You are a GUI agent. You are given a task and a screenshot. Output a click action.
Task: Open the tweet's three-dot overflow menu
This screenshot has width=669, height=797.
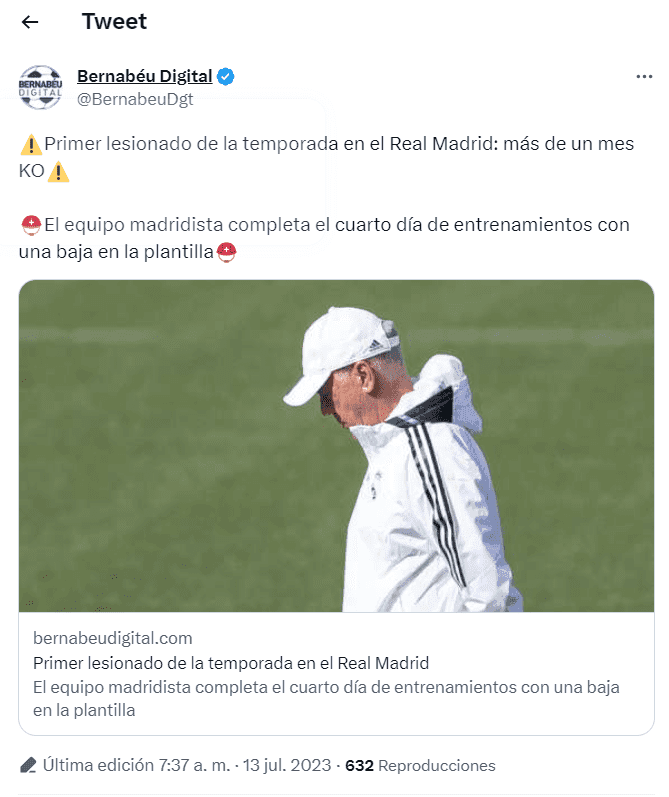645,77
